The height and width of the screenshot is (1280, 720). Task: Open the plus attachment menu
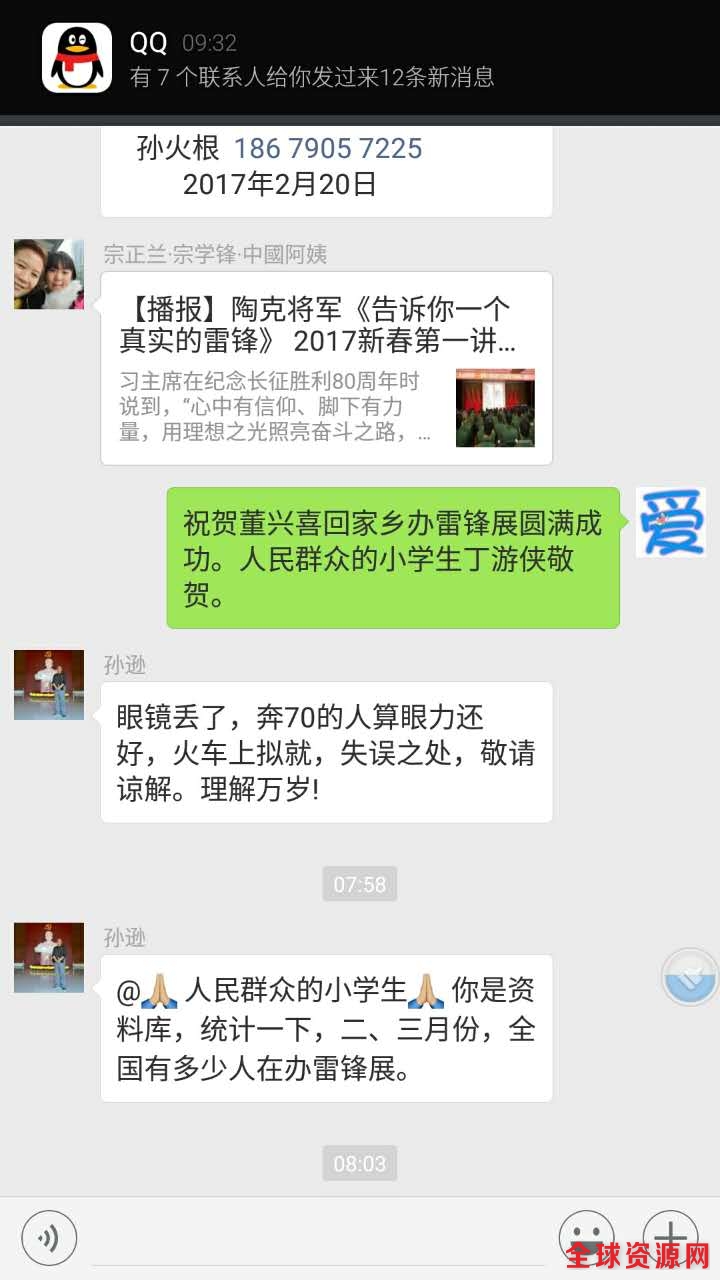coord(670,1238)
